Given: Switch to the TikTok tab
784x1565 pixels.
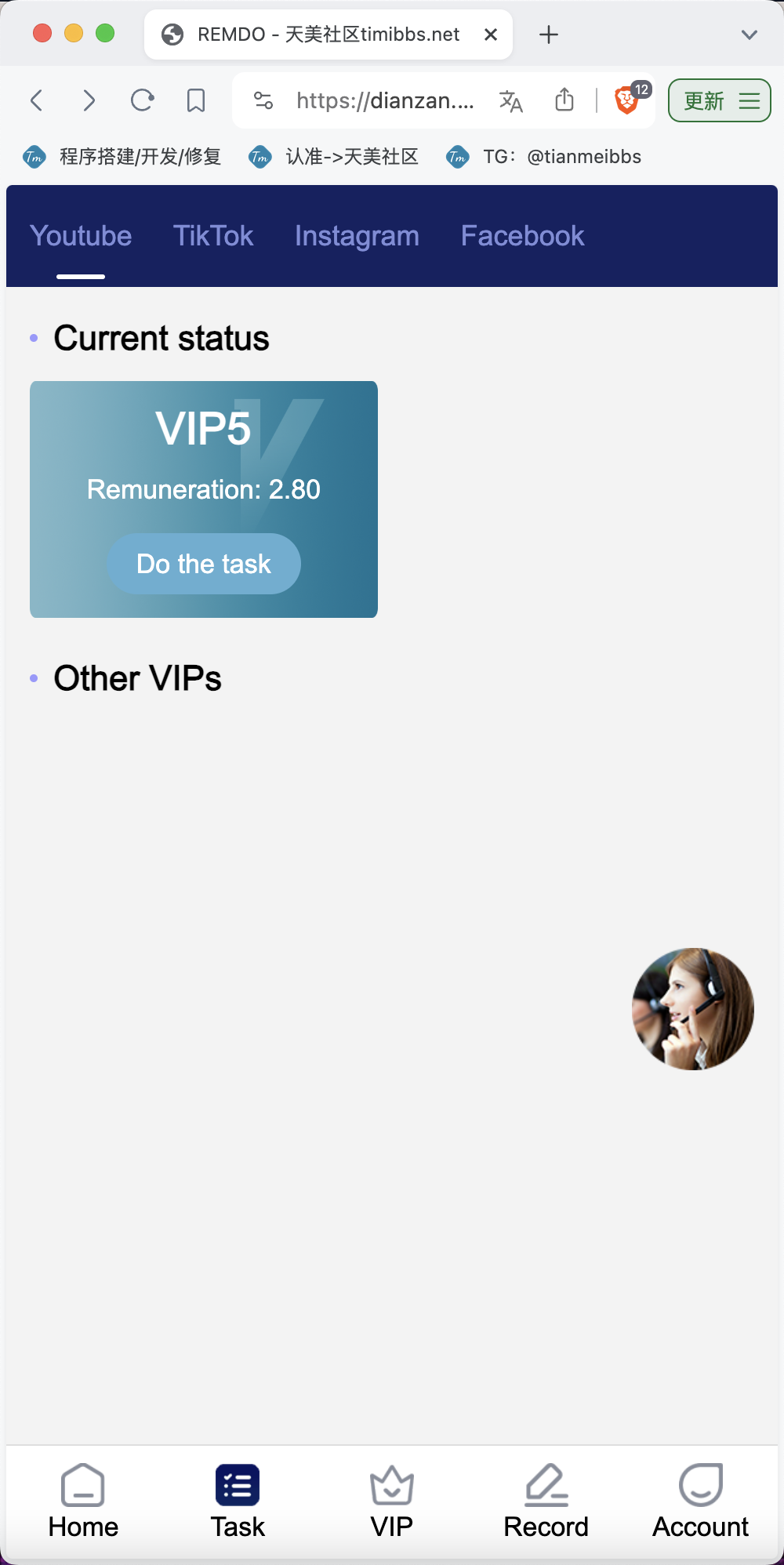Looking at the screenshot, I should tap(213, 236).
